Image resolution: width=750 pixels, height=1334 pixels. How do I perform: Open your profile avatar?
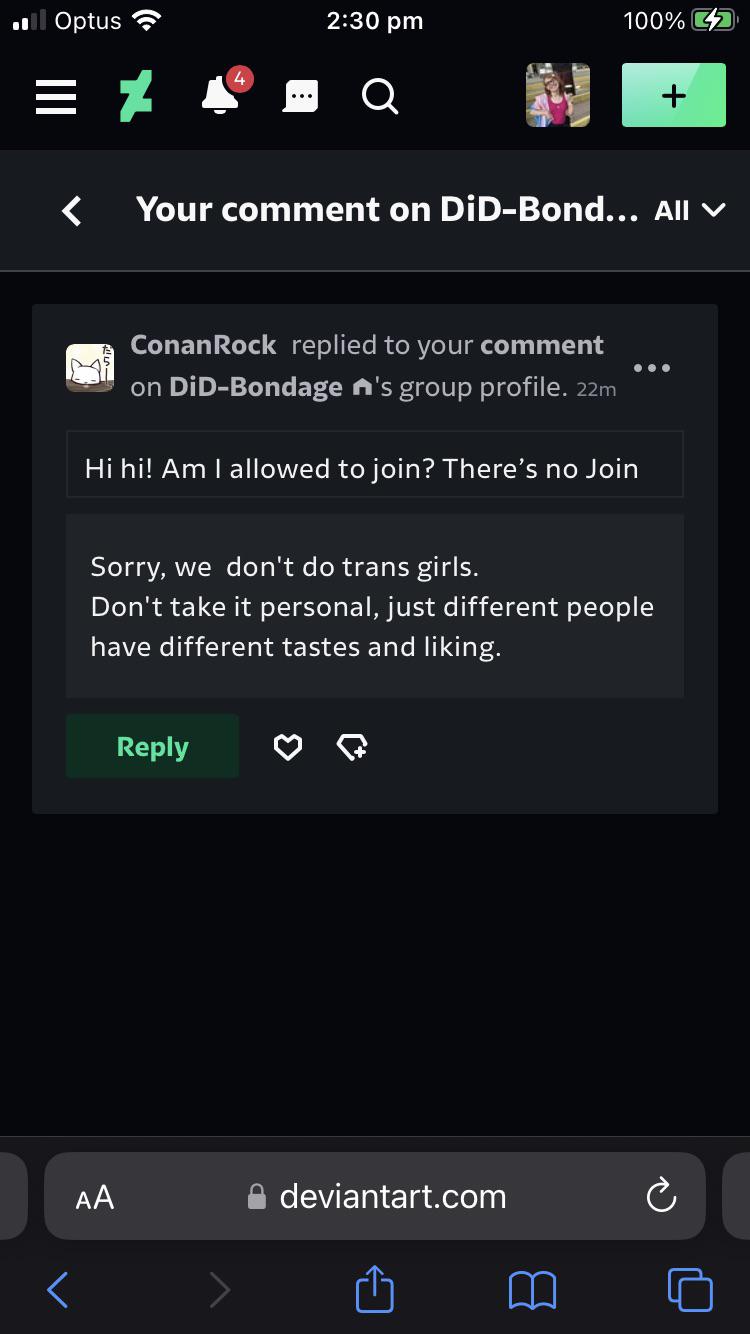[x=558, y=95]
